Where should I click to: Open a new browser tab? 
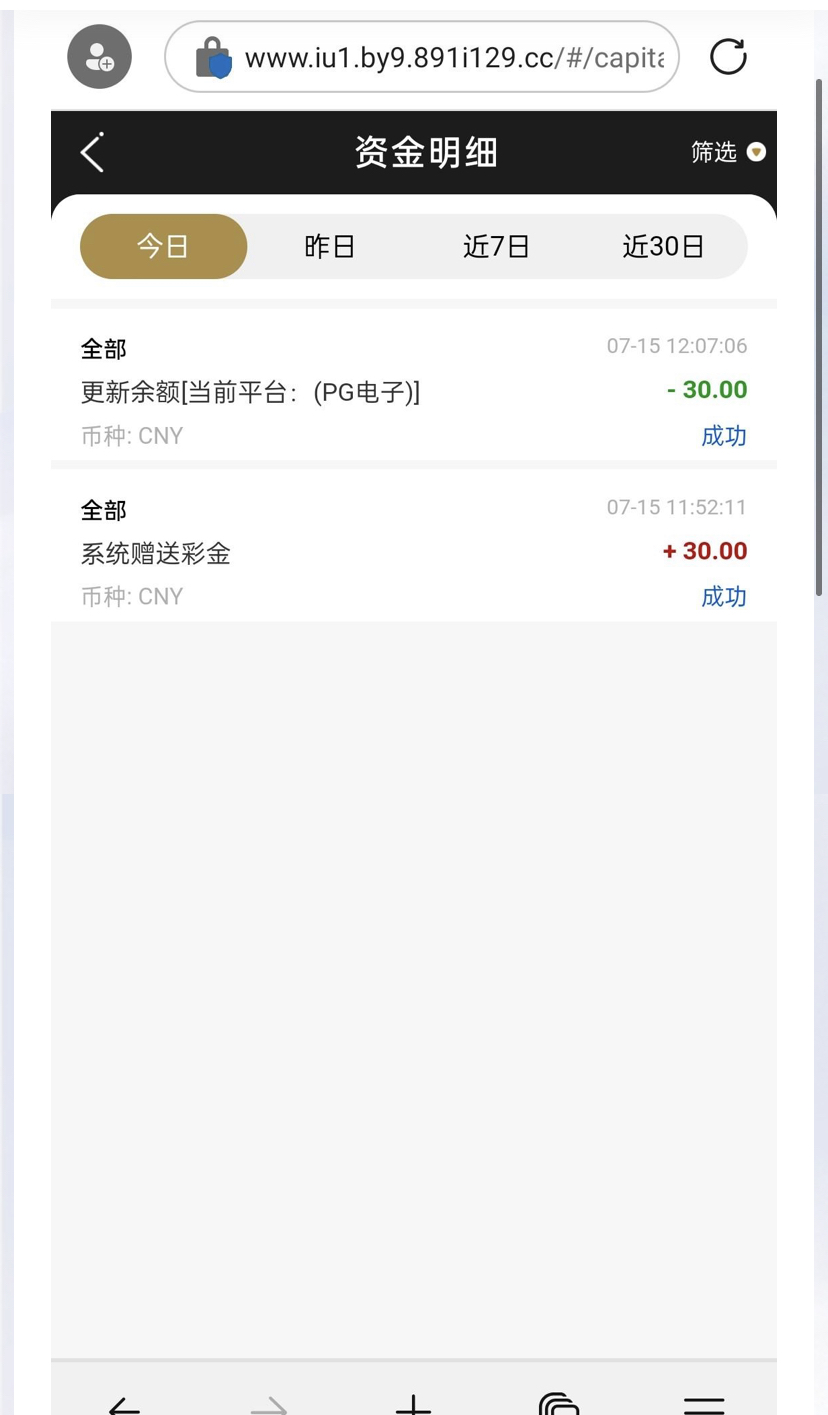point(413,1403)
